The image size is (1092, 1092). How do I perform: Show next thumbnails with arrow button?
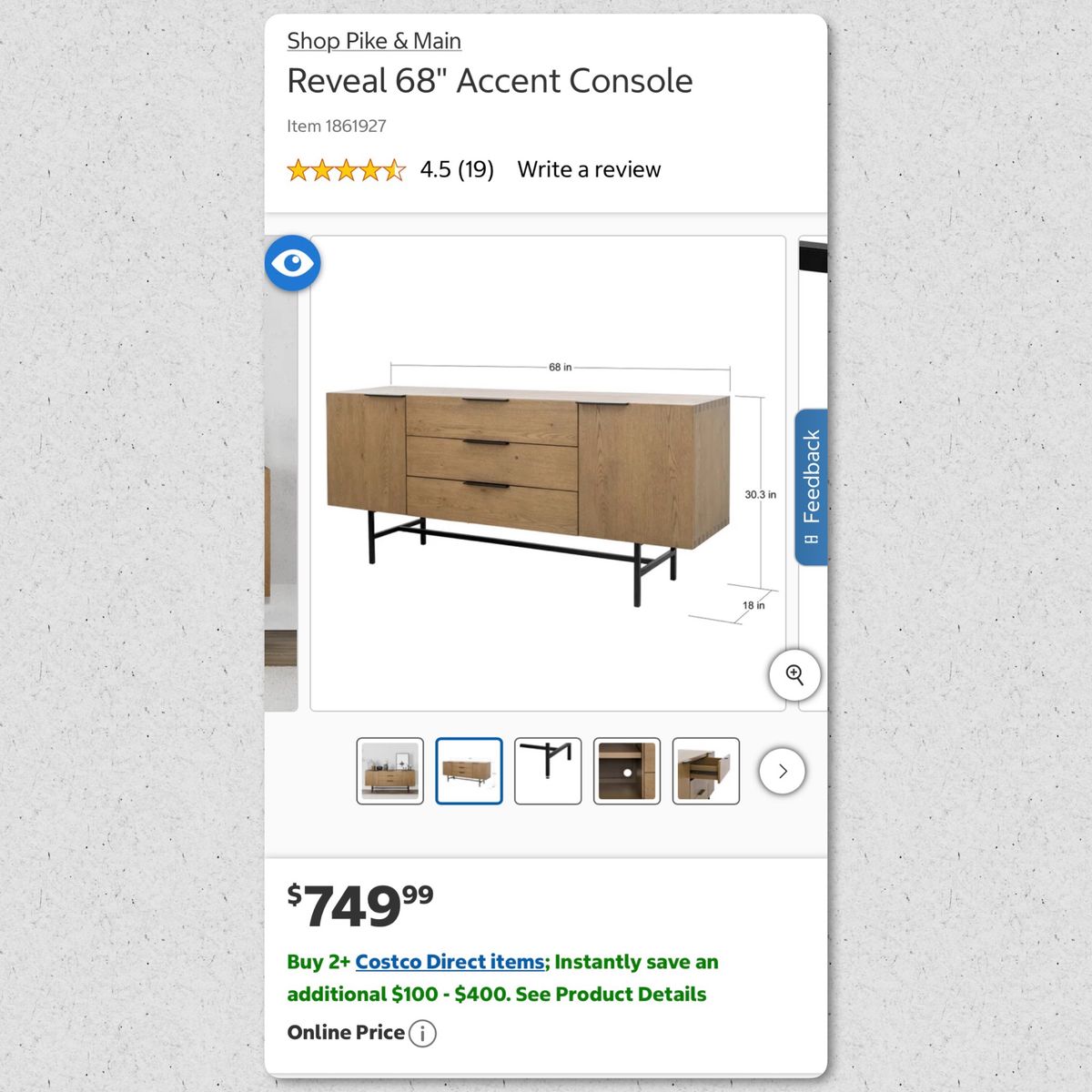pos(783,772)
